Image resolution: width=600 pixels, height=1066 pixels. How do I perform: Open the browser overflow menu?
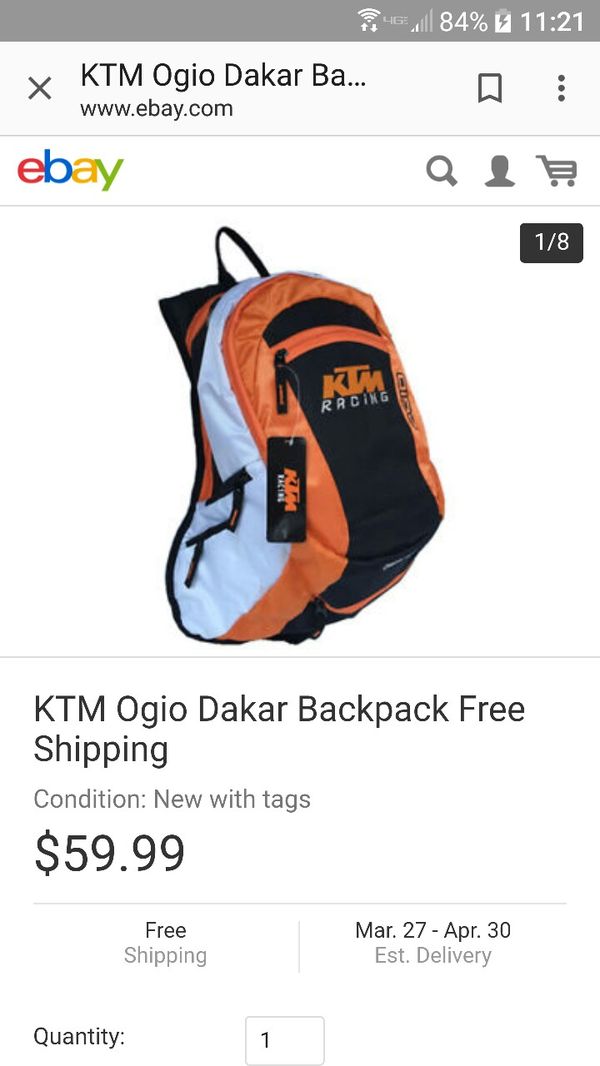561,88
